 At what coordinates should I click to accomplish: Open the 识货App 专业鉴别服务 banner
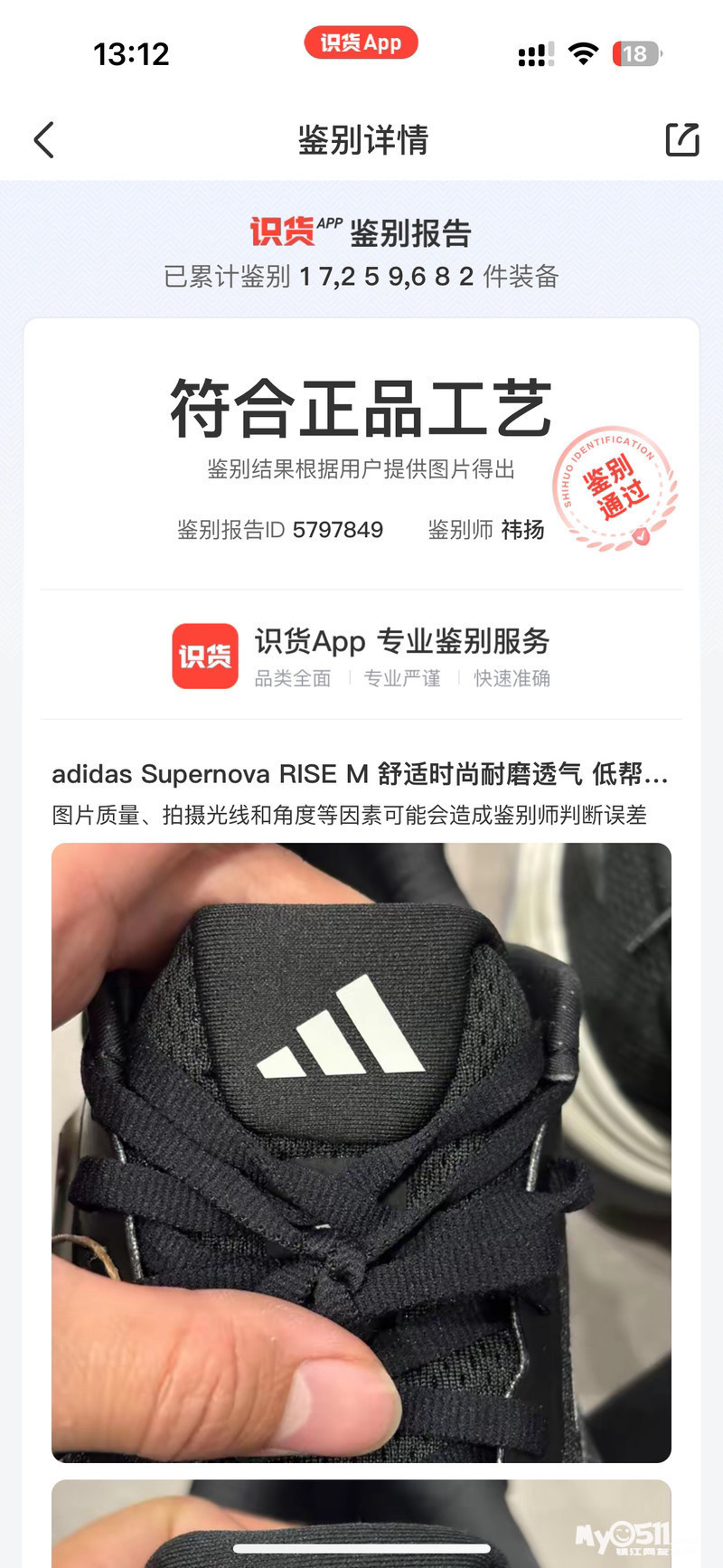361,656
